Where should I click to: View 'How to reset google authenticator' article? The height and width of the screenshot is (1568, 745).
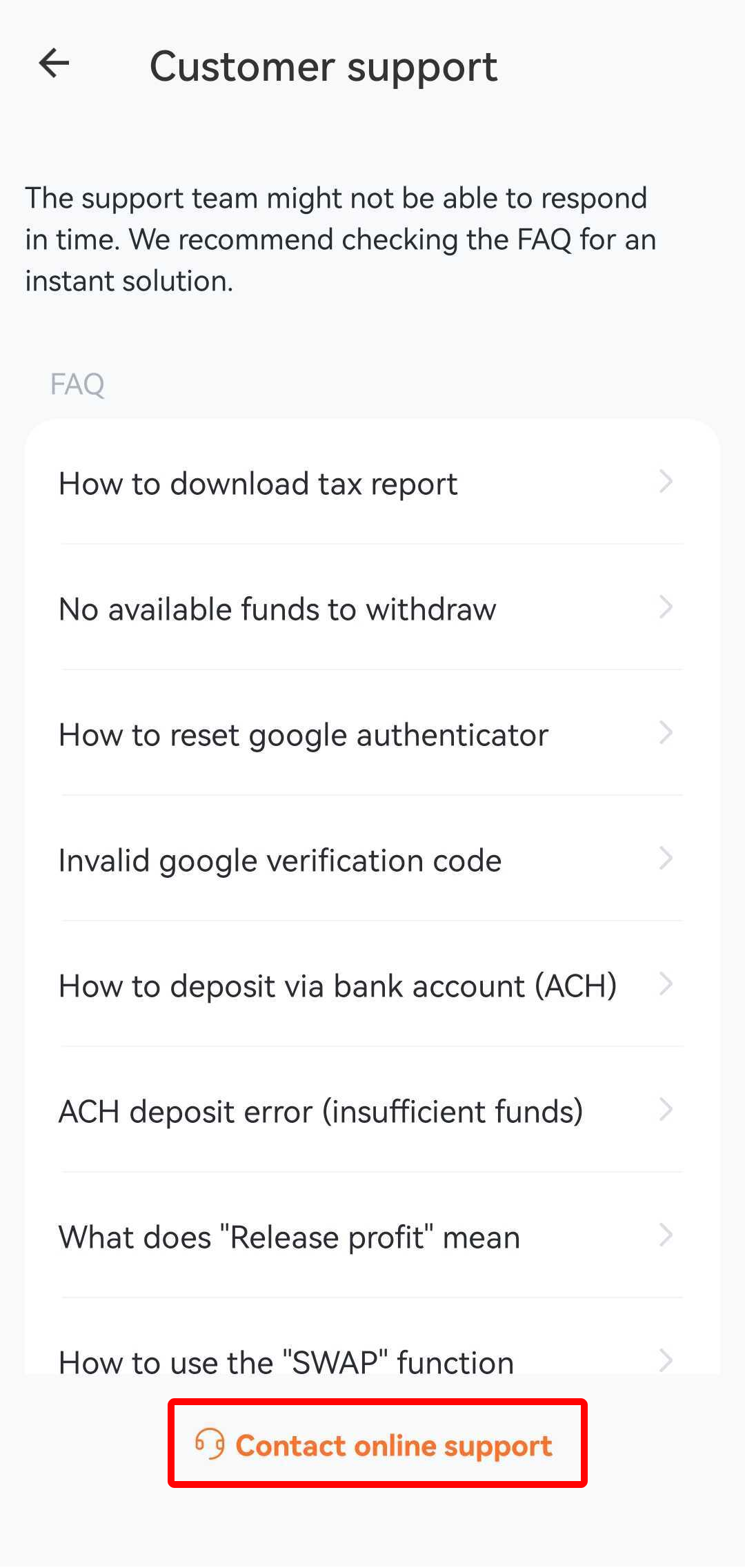coord(371,734)
